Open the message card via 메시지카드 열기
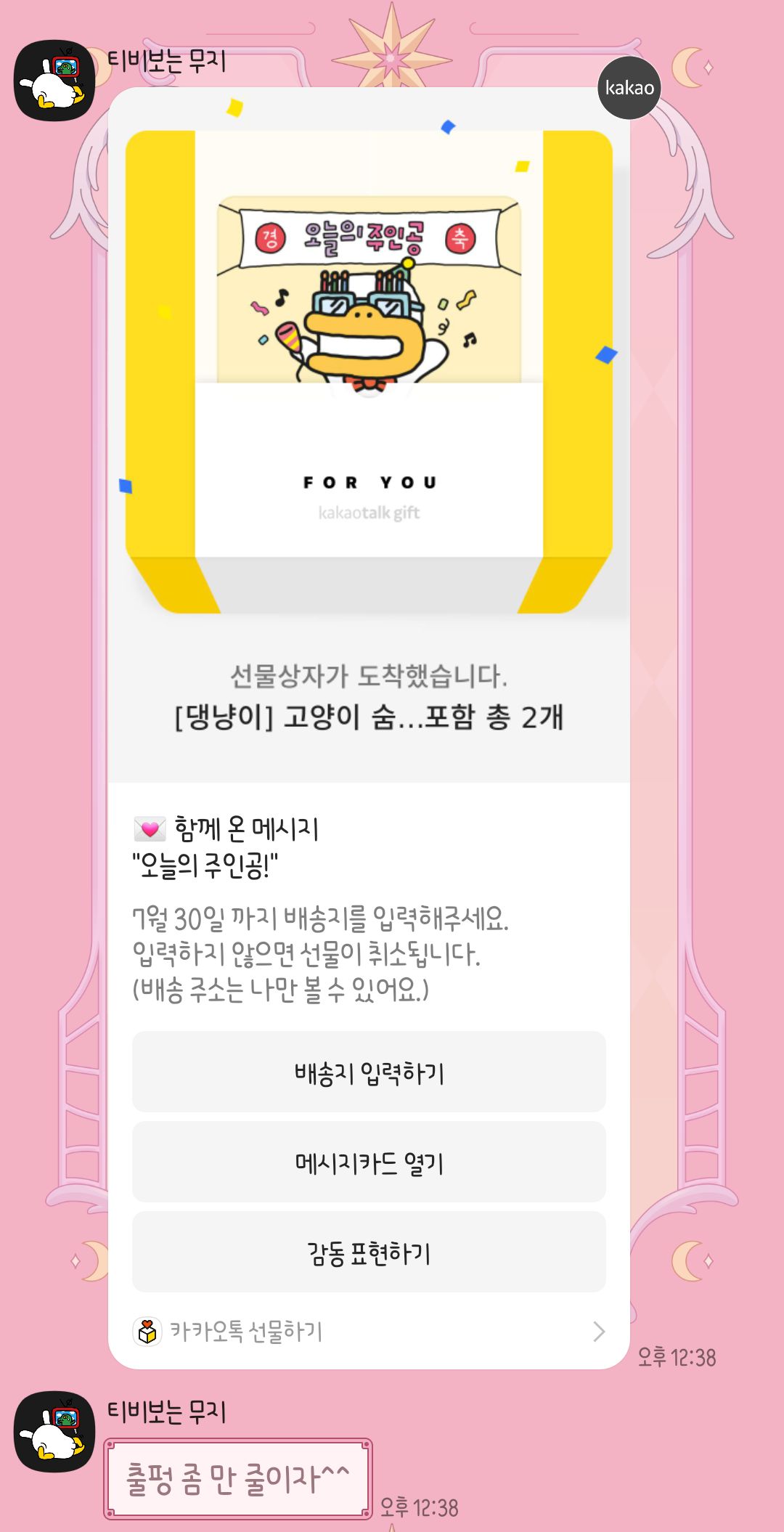The image size is (784, 1532). (369, 1162)
